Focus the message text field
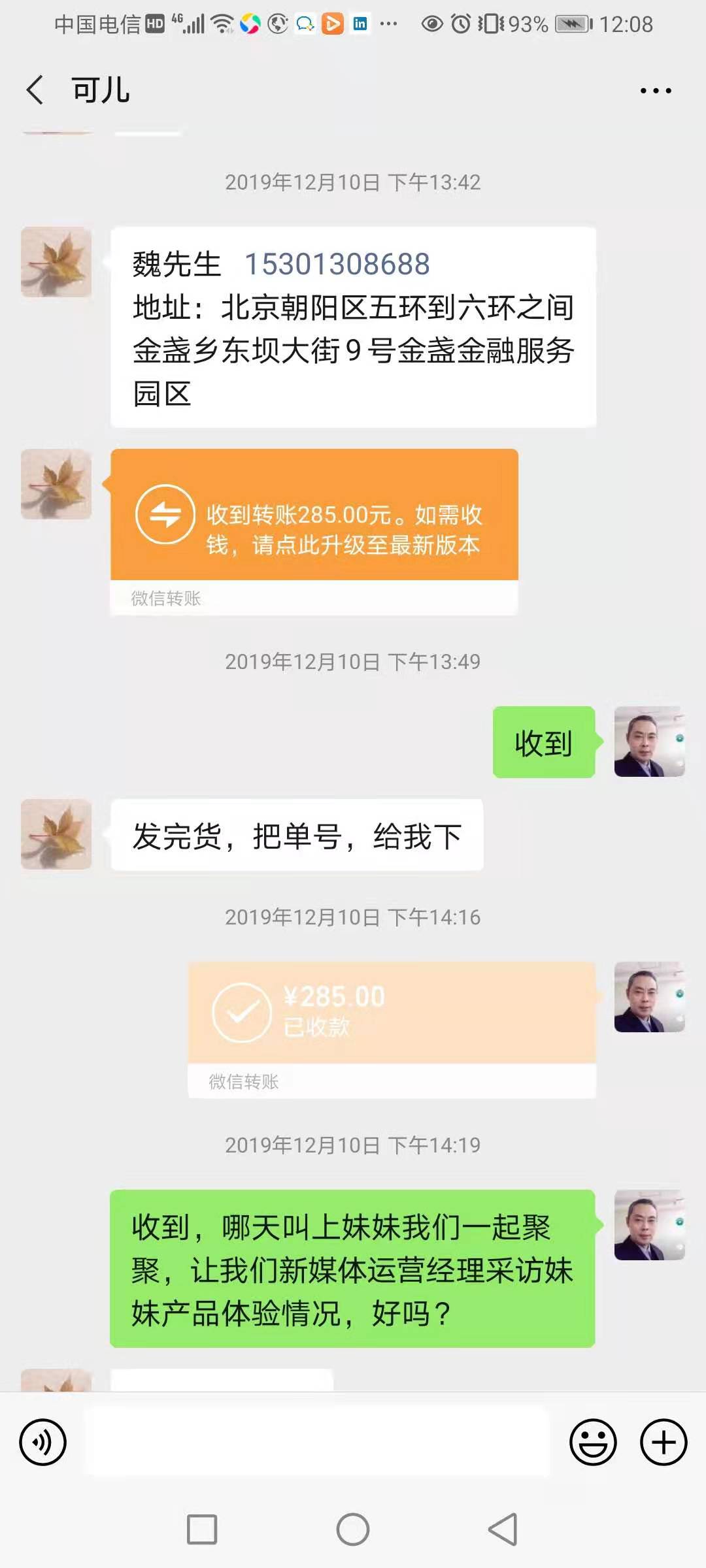The width and height of the screenshot is (706, 1568). 317,1442
